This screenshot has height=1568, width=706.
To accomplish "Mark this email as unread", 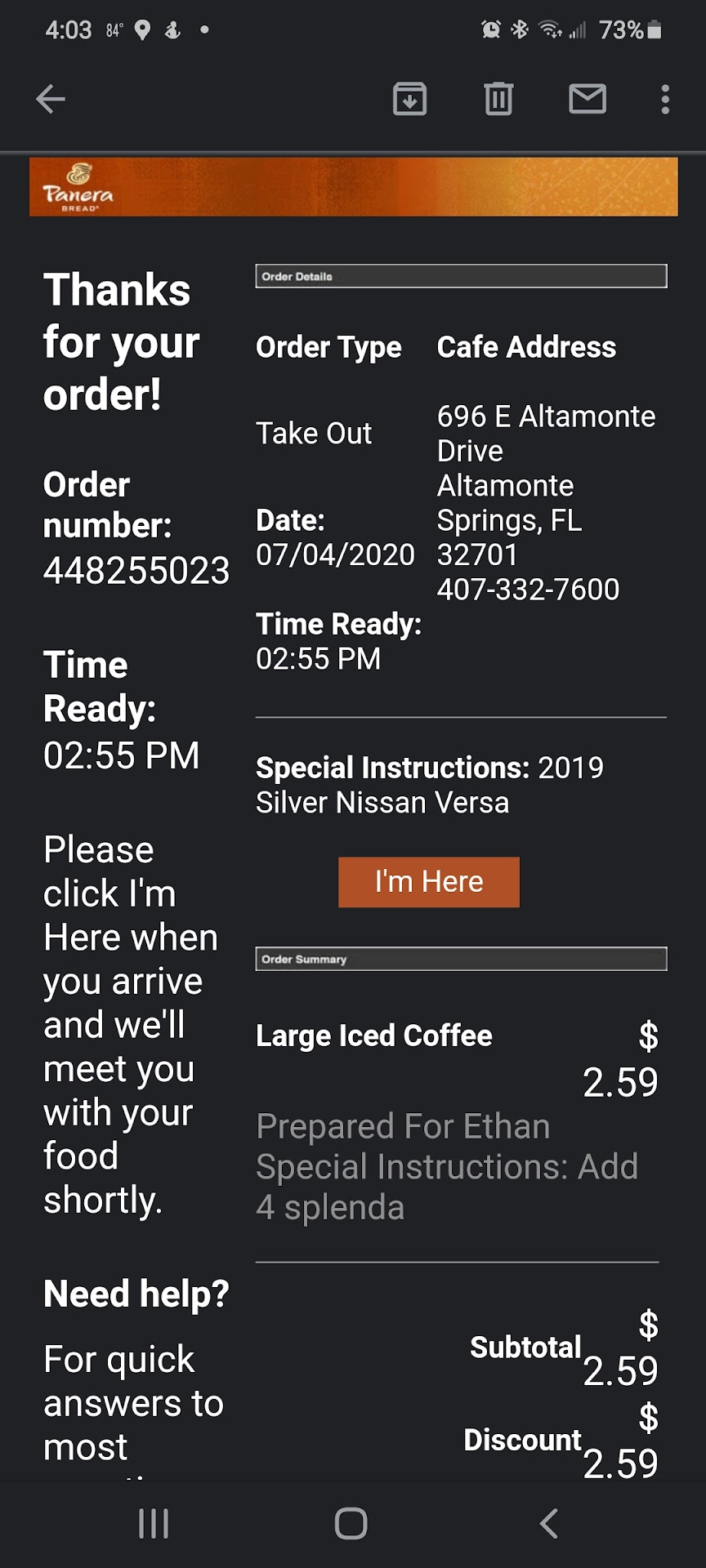I will point(587,100).
